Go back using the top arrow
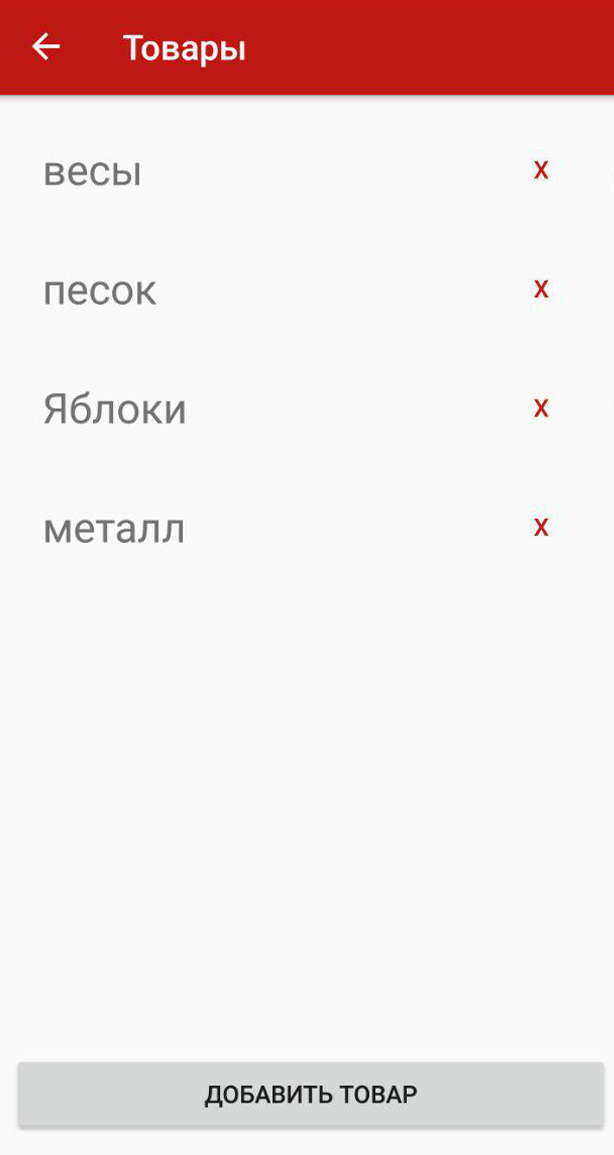The image size is (614, 1155). [46, 47]
